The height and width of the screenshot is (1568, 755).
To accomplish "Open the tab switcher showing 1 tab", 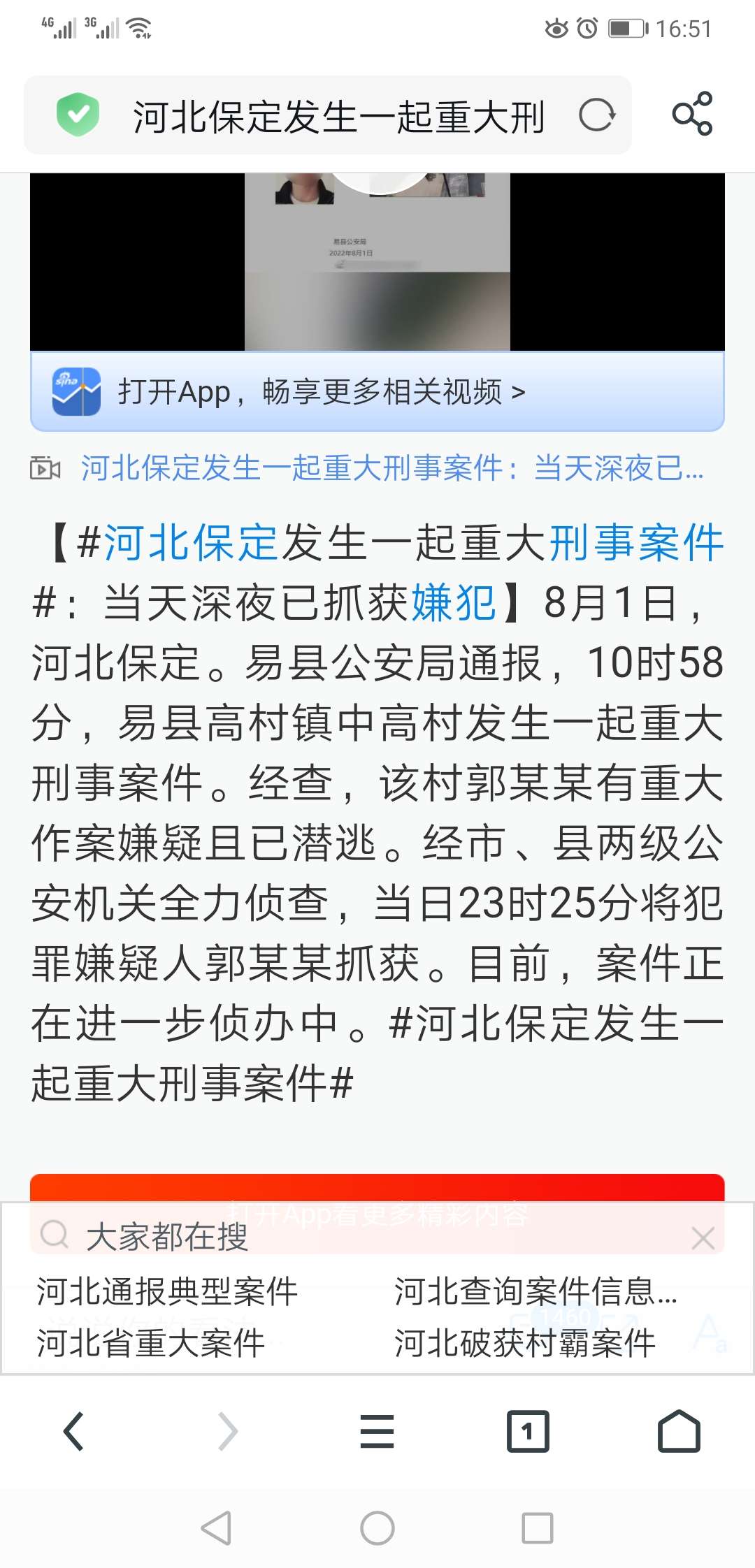I will 527,1432.
